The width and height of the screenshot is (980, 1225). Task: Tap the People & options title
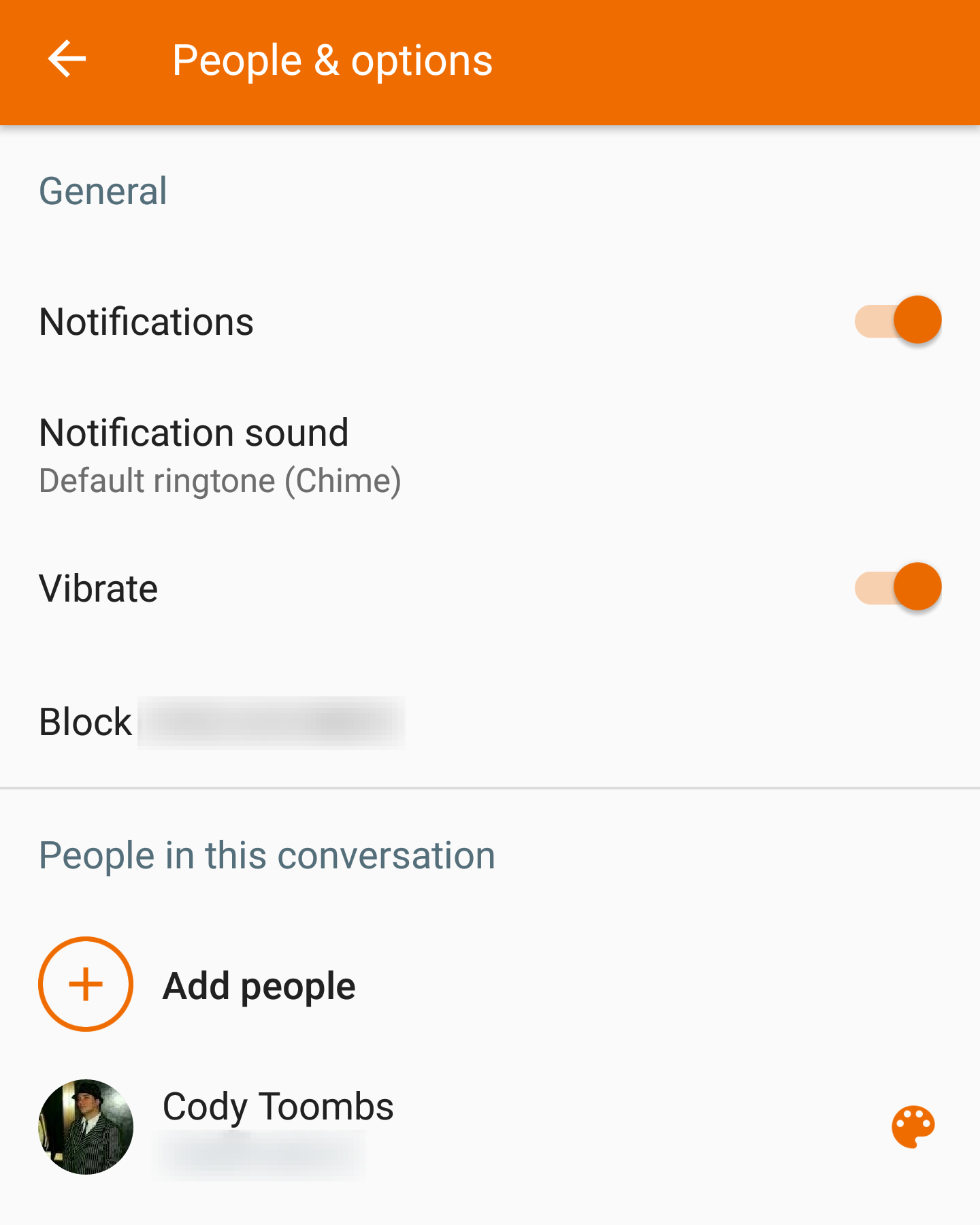[x=332, y=59]
